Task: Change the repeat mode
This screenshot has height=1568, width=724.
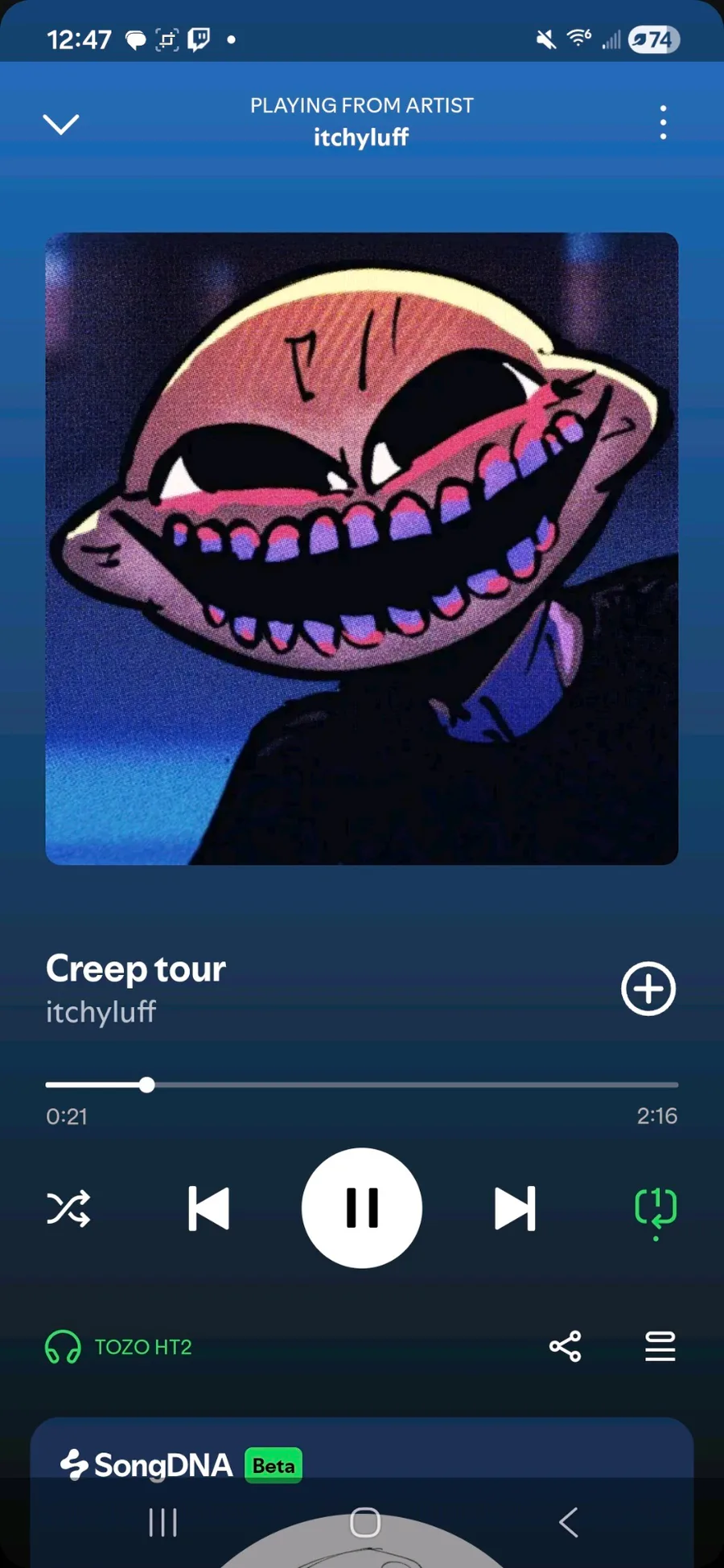Action: [x=656, y=1208]
